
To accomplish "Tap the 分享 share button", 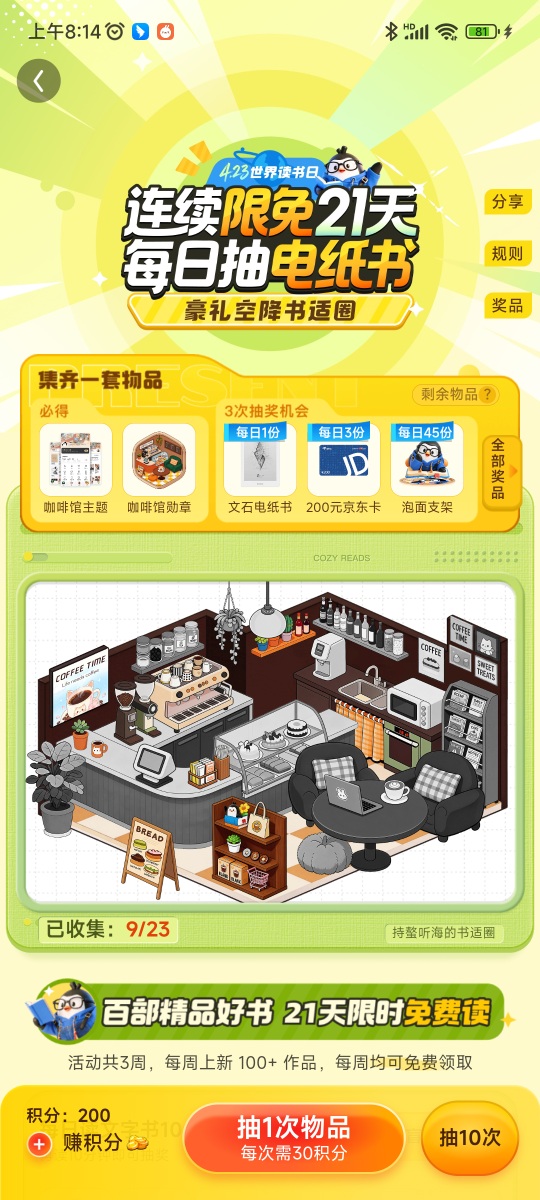I will point(509,202).
